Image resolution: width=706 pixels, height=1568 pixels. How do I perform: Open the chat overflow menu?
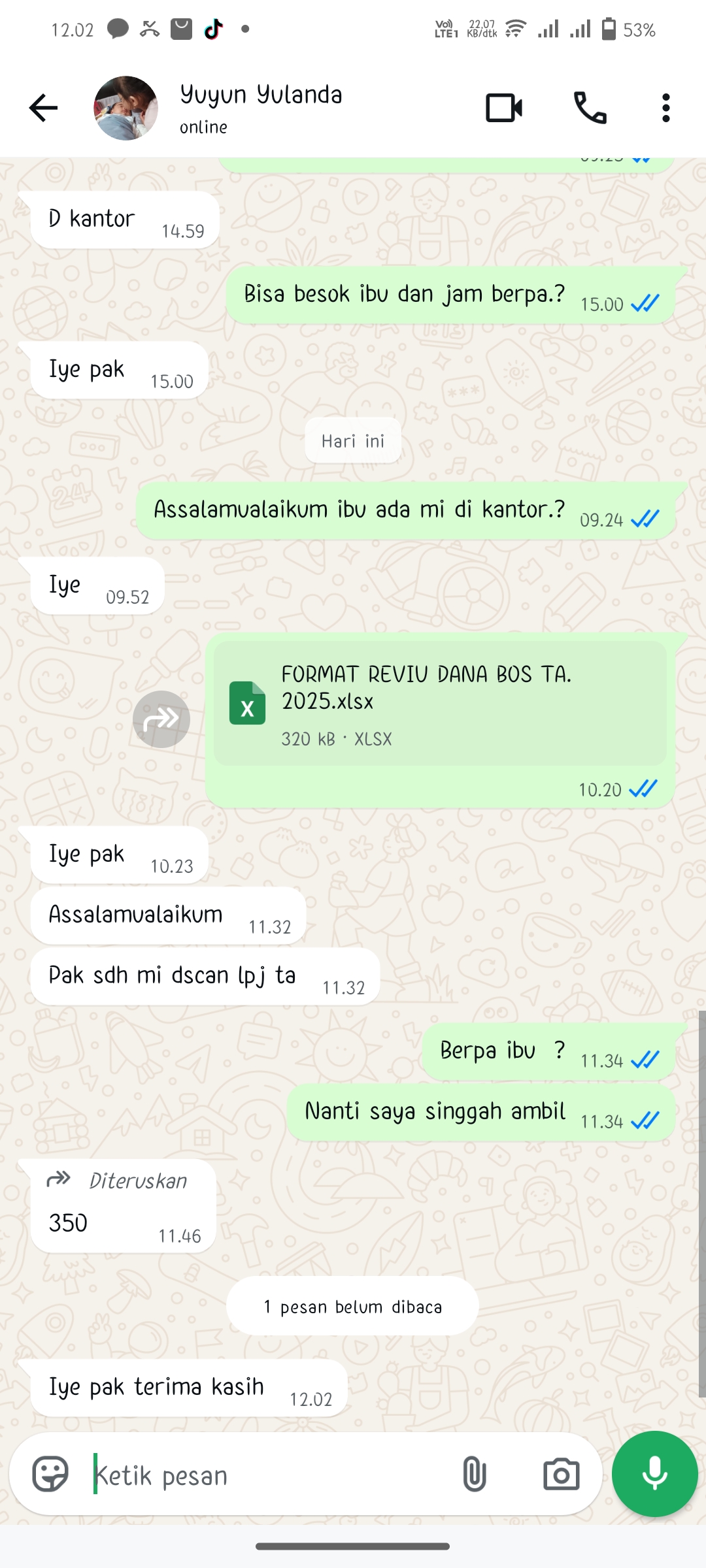pyautogui.click(x=665, y=108)
